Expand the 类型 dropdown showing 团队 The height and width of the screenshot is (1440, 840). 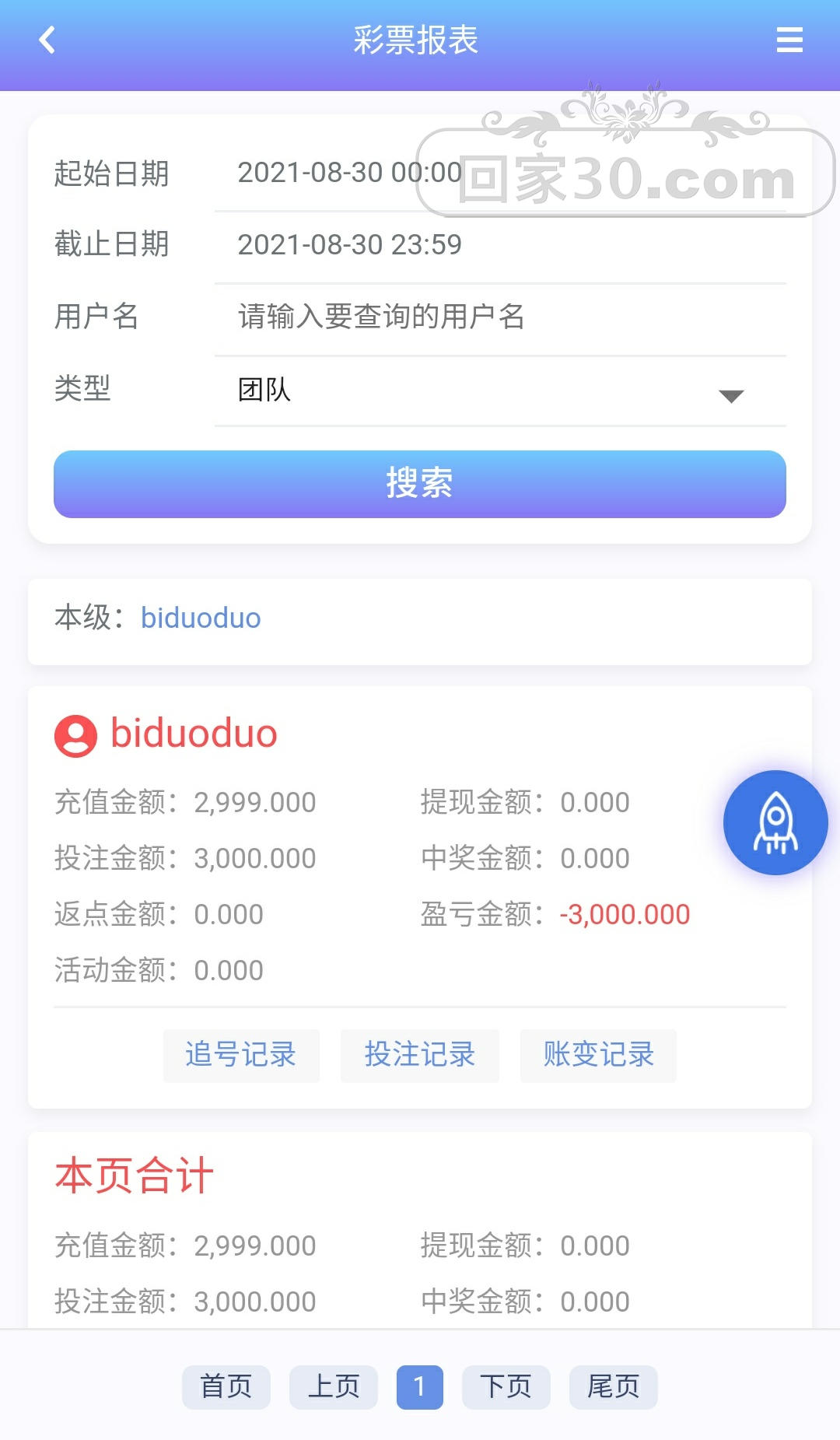click(x=499, y=391)
